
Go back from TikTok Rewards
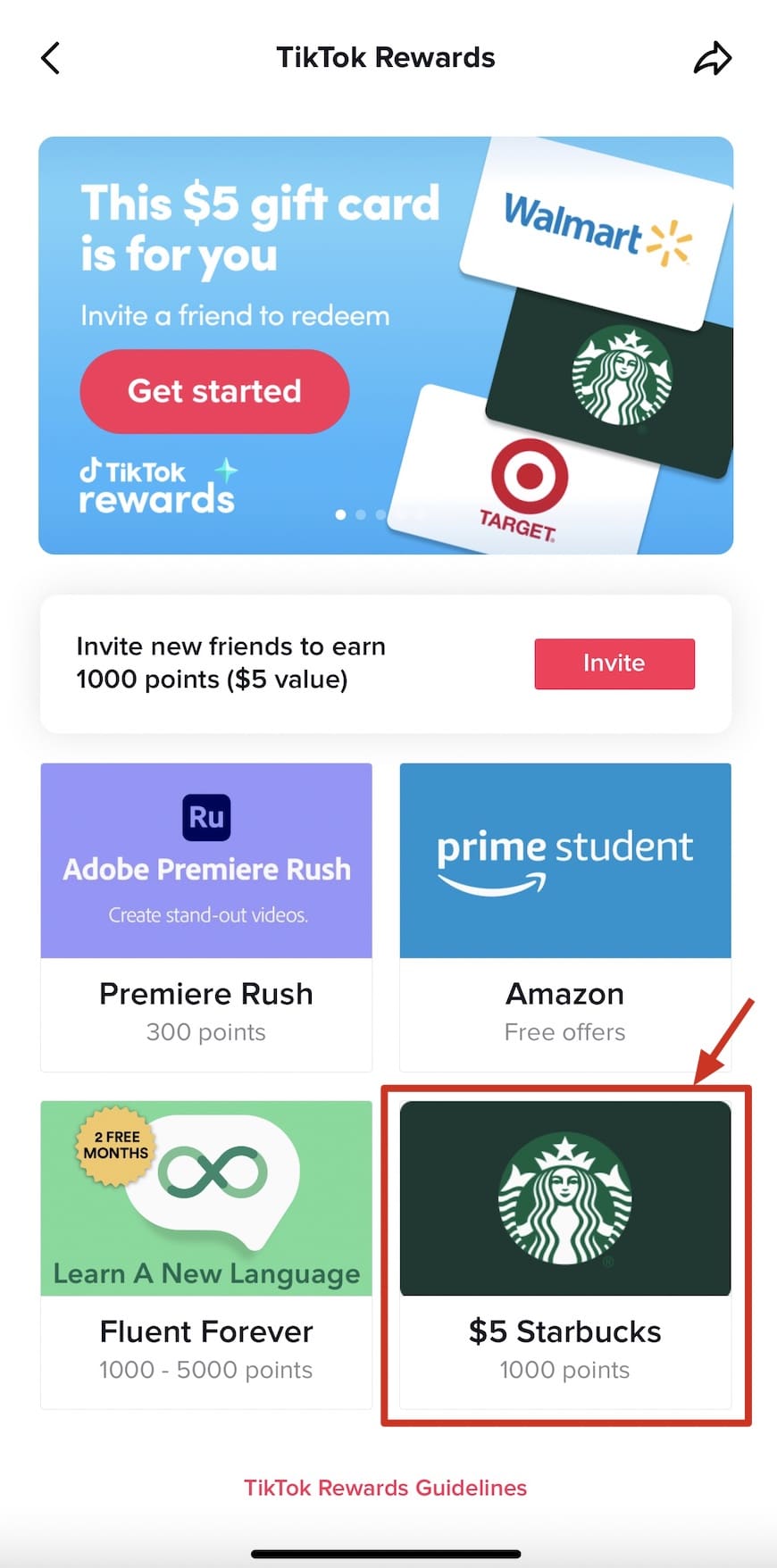(51, 59)
